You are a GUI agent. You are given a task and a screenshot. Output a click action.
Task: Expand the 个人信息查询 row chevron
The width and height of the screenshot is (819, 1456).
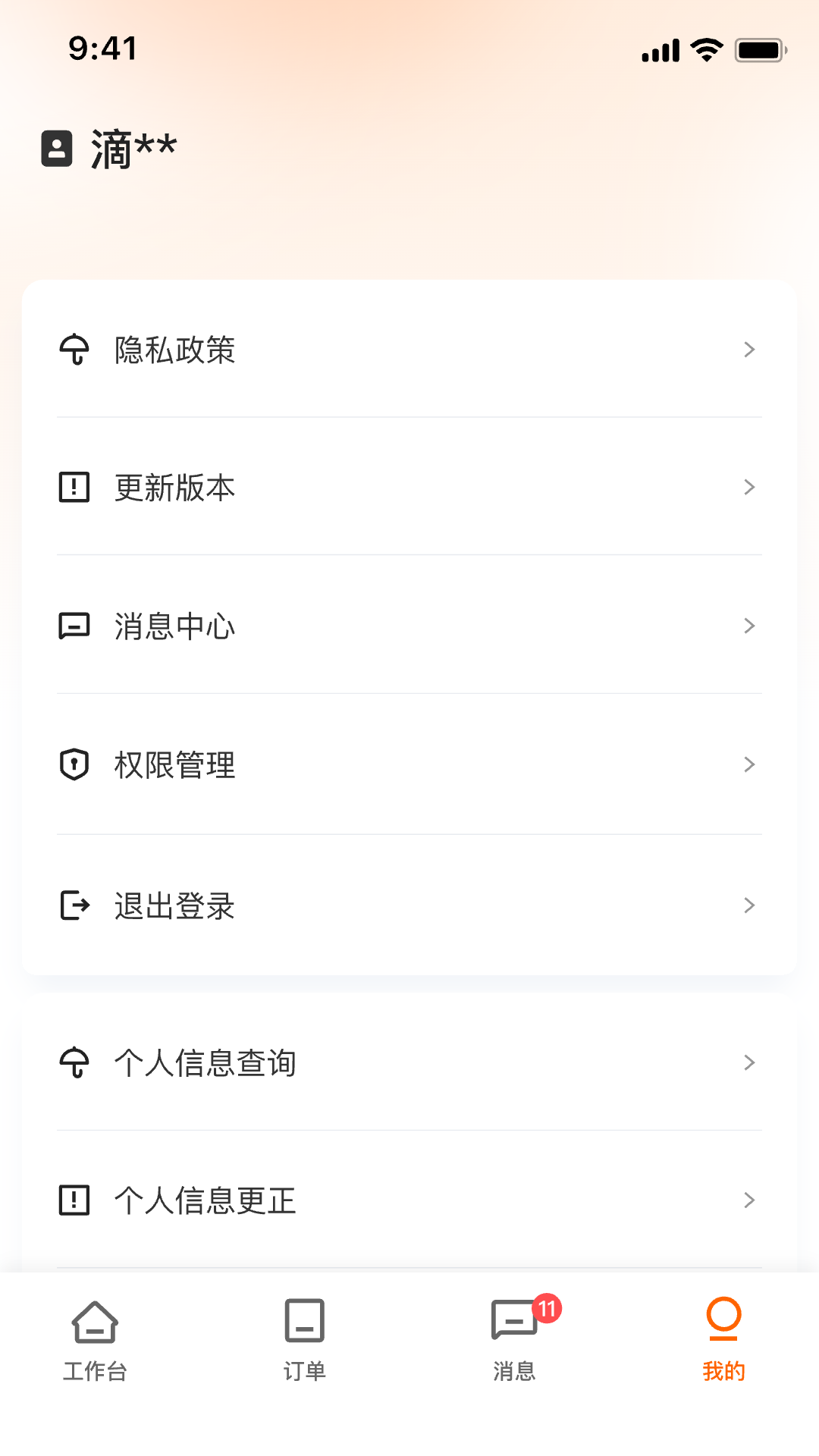pyautogui.click(x=749, y=1062)
